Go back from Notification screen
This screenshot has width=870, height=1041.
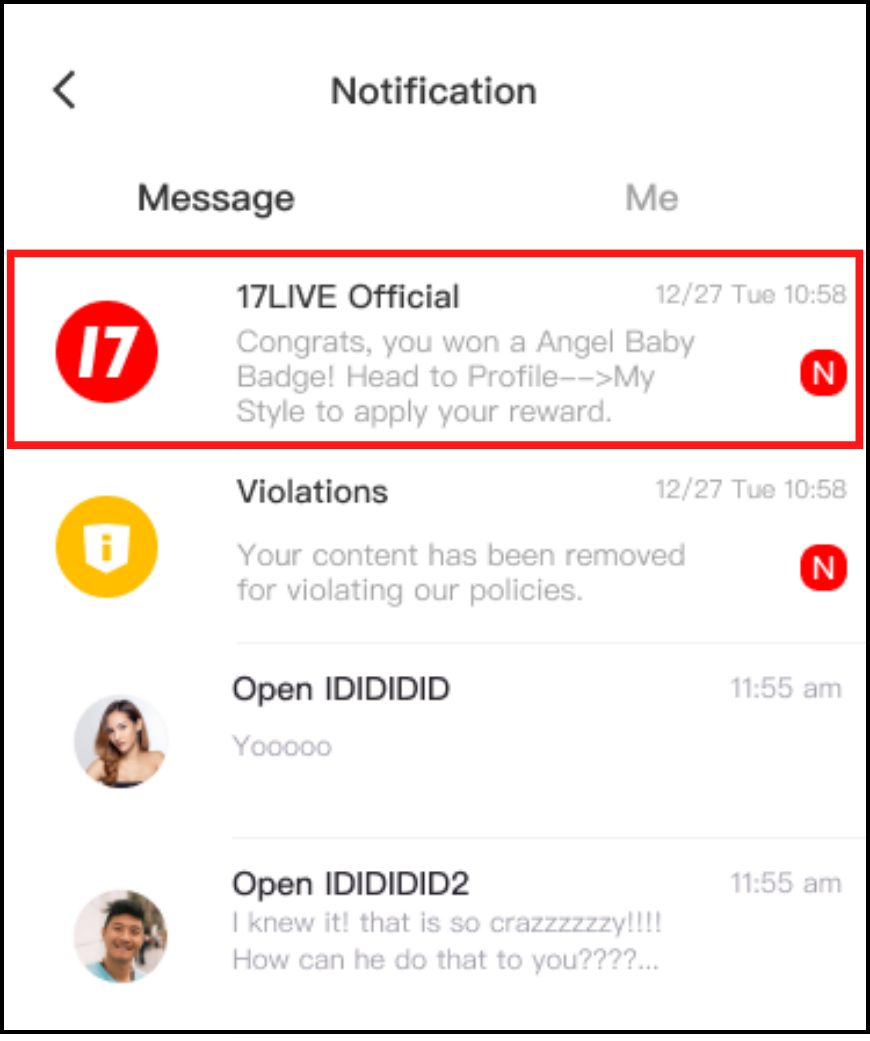[64, 90]
